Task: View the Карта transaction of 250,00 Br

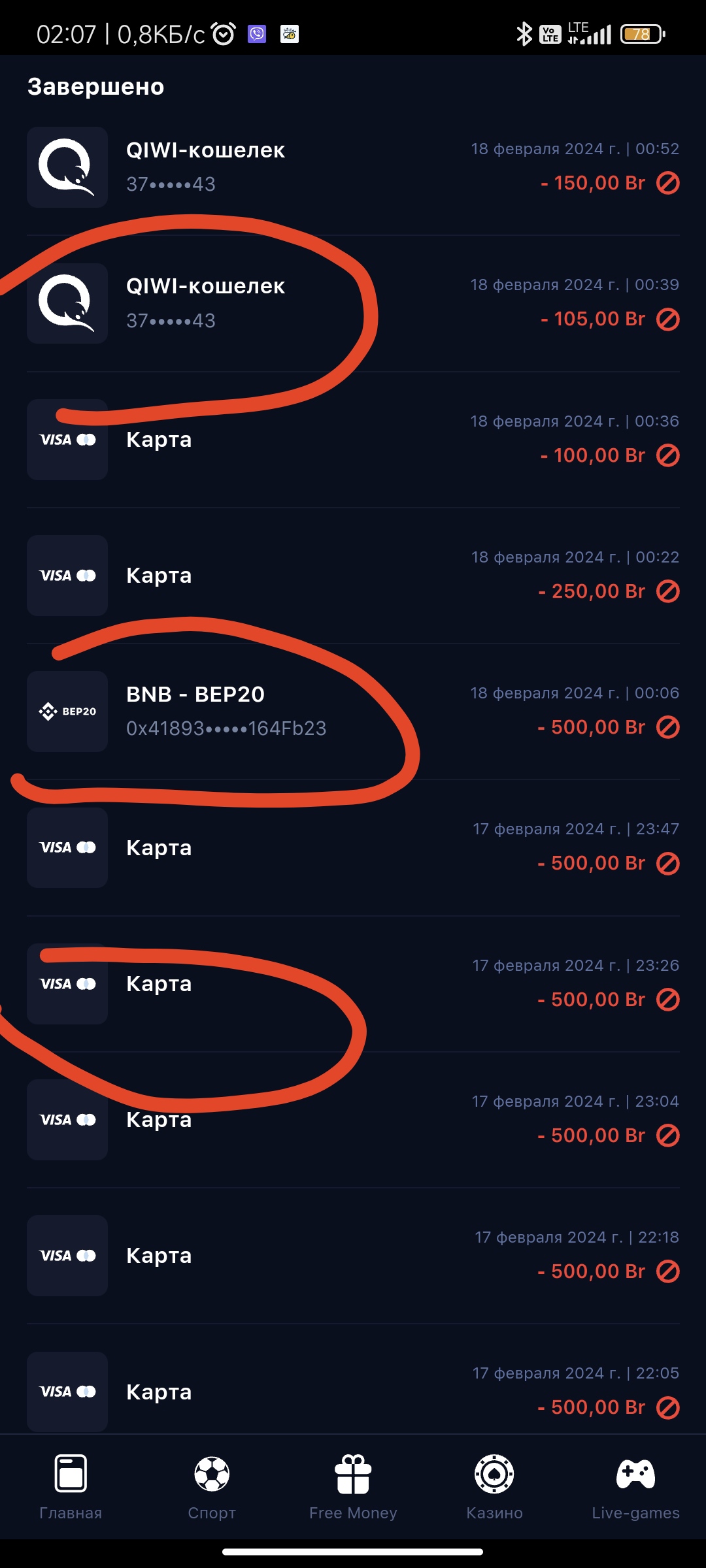Action: pyautogui.click(x=353, y=576)
